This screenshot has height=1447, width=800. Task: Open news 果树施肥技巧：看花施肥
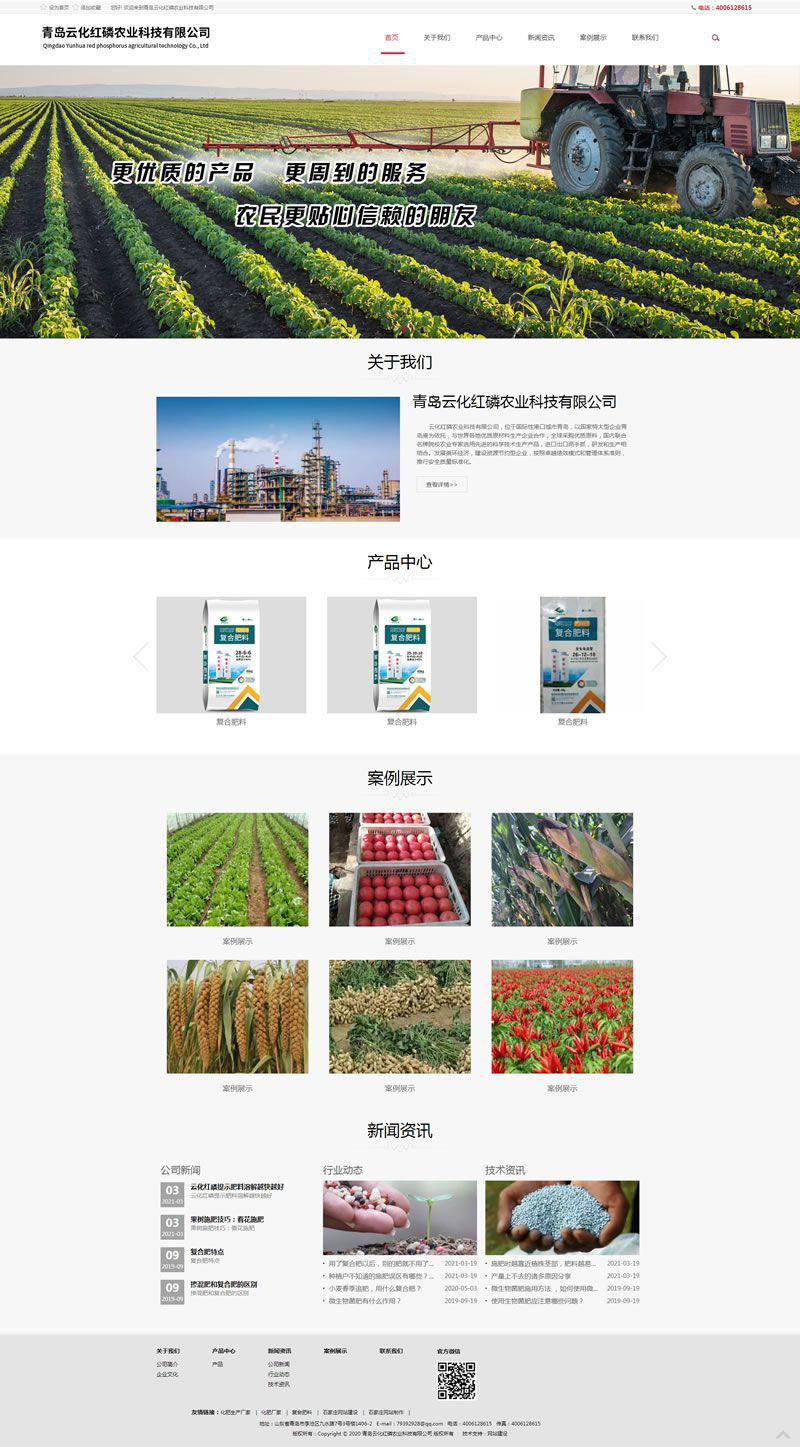[x=227, y=1219]
